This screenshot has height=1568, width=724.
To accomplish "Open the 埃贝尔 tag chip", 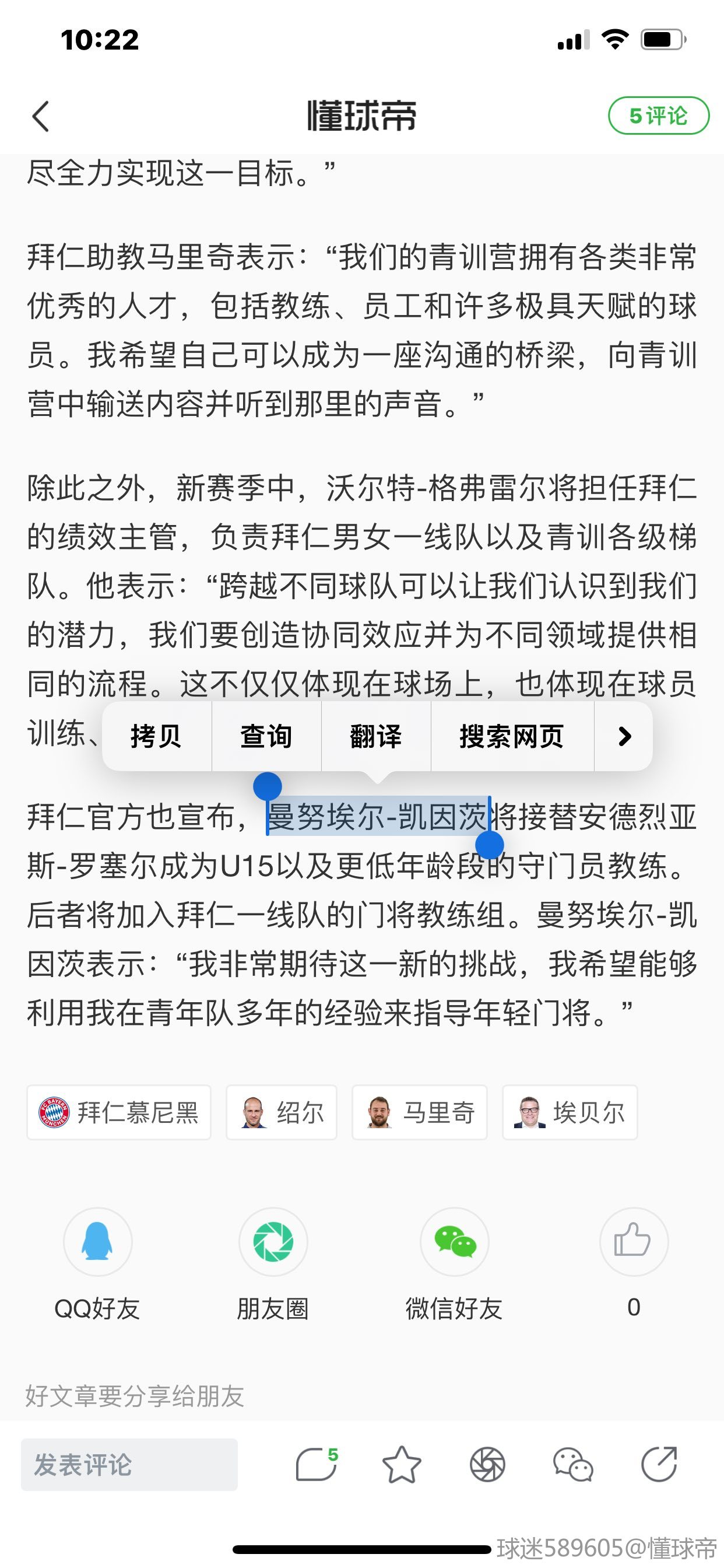I will (570, 1112).
